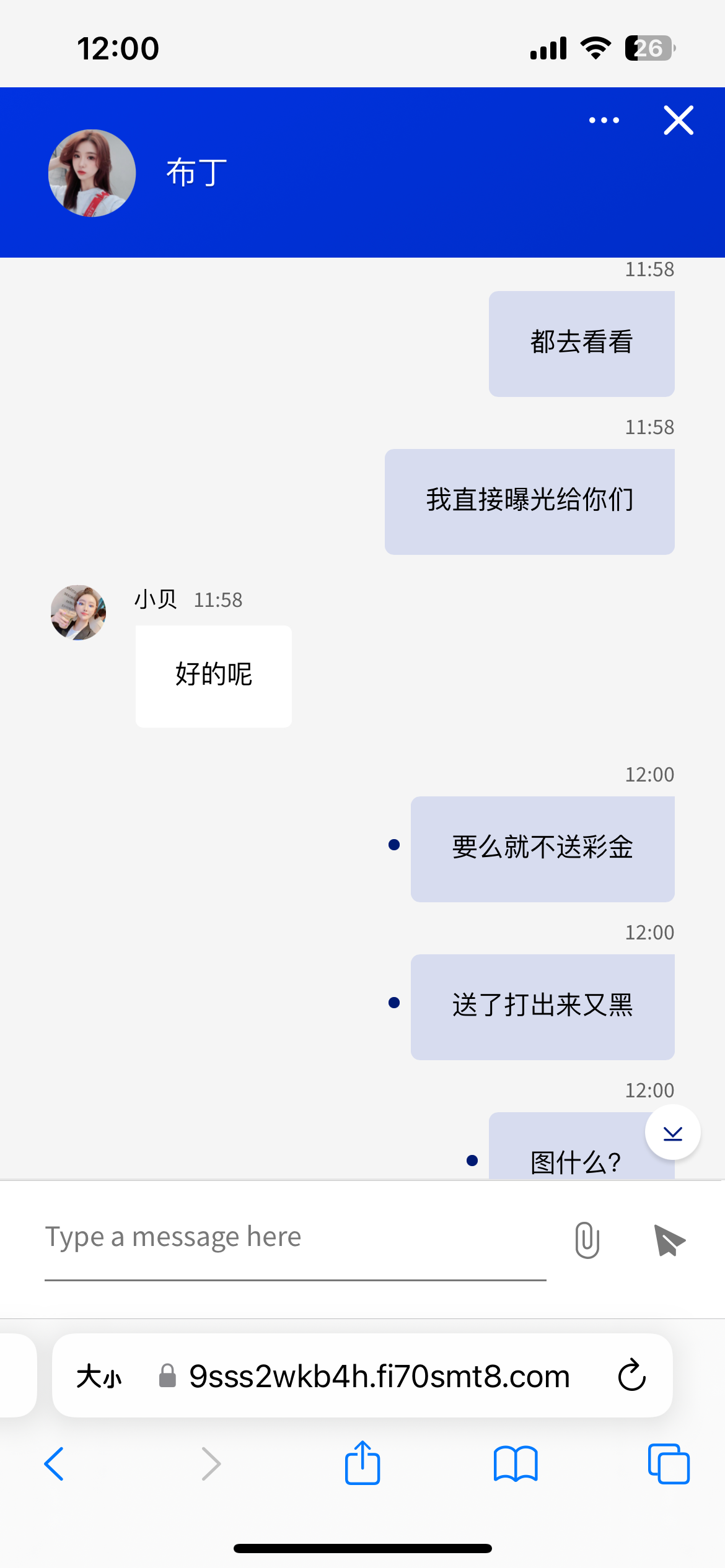
Task: Reload the current web page
Action: pyautogui.click(x=631, y=1376)
